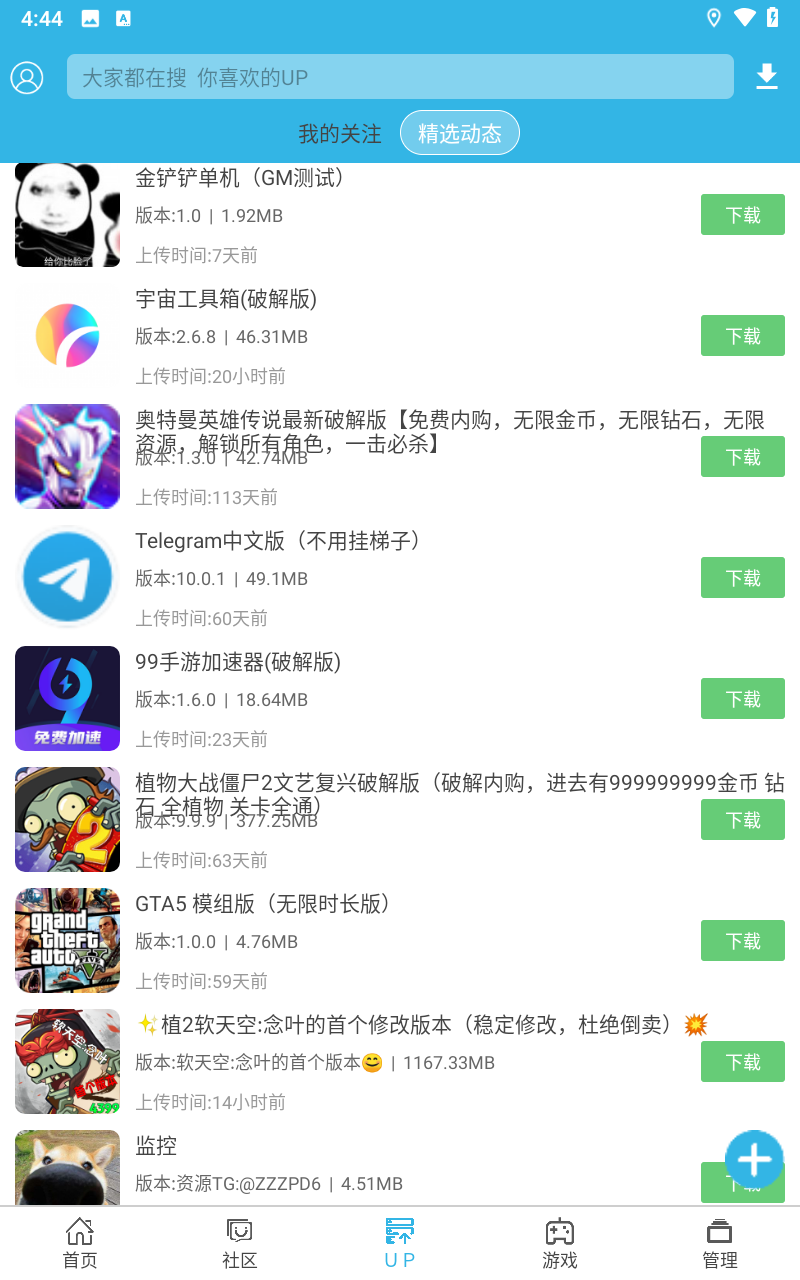The width and height of the screenshot is (800, 1280).
Task: Download GTA5 模组版
Action: pos(742,941)
